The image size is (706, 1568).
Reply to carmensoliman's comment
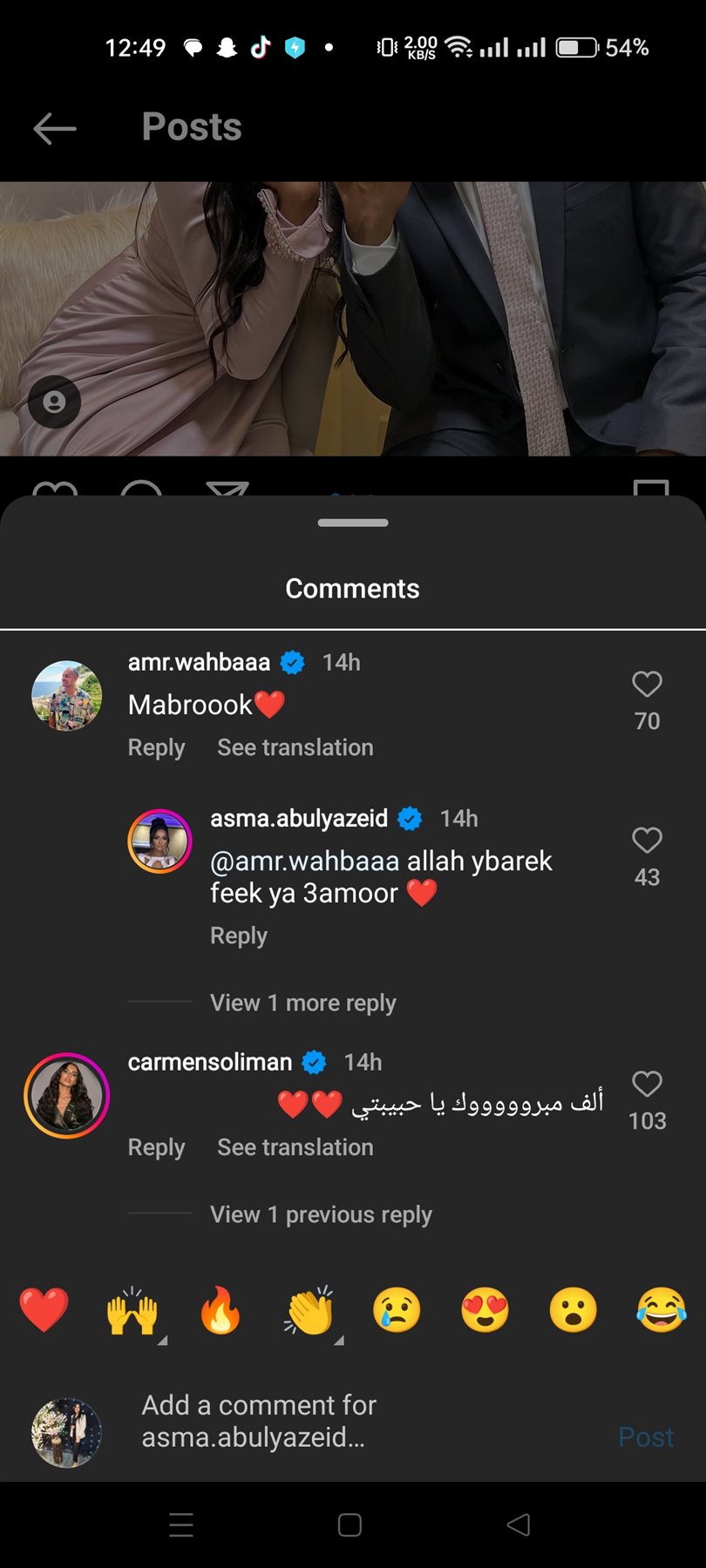pos(156,1147)
